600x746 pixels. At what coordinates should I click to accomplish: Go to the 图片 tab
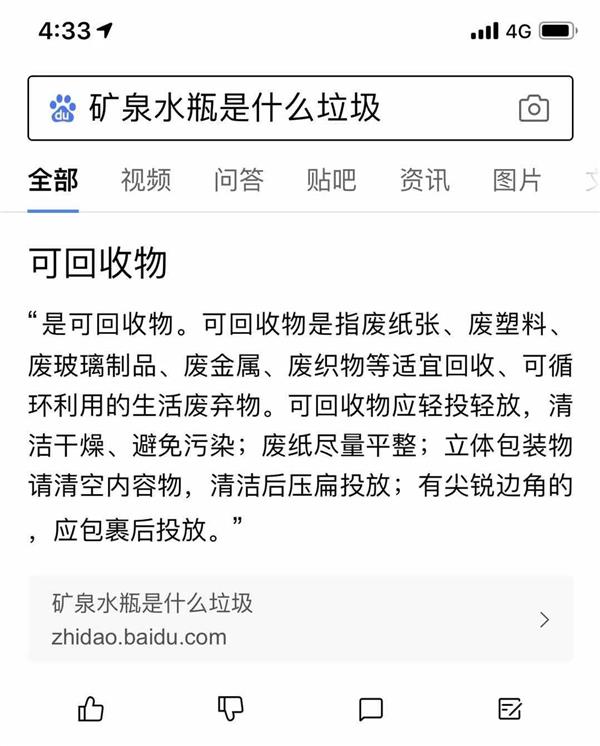[x=517, y=180]
